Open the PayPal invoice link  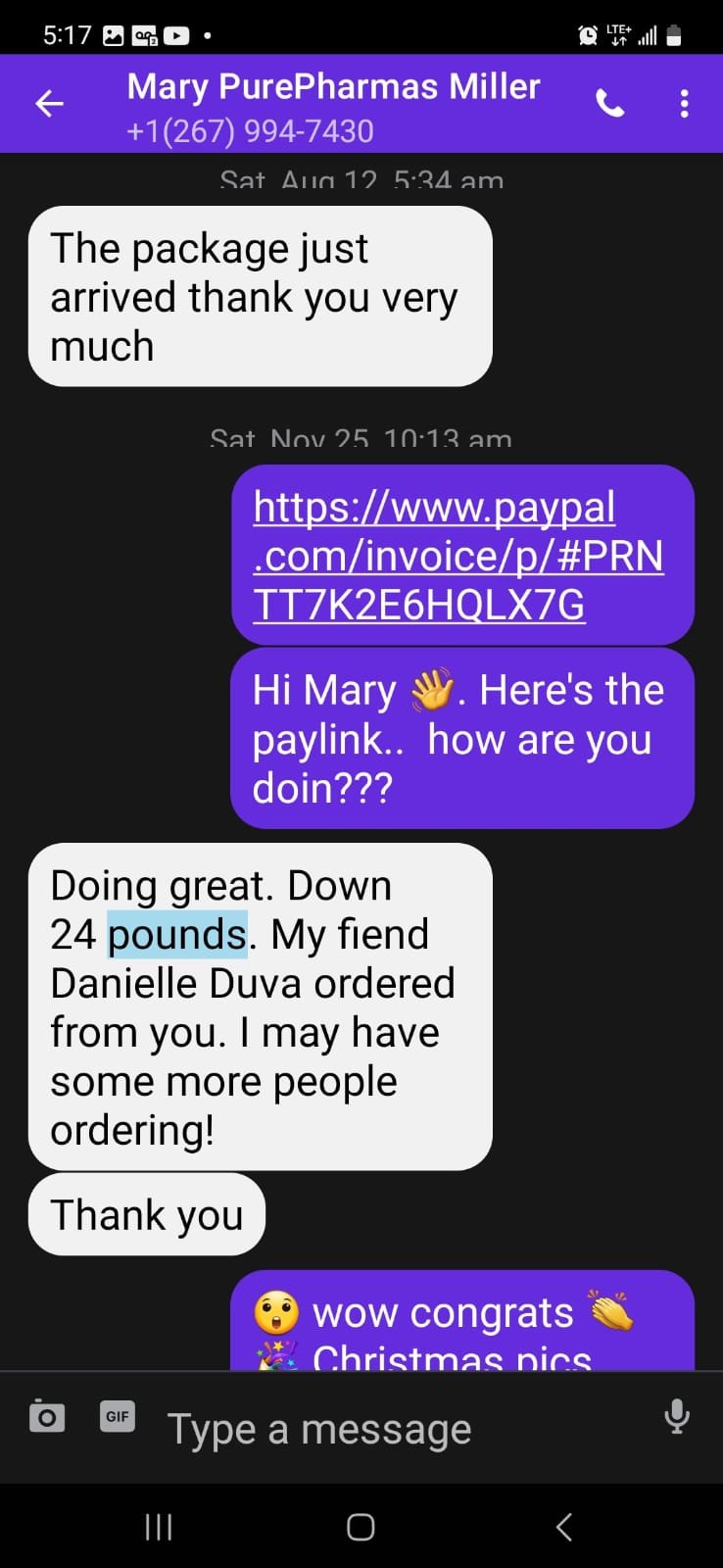click(x=458, y=556)
